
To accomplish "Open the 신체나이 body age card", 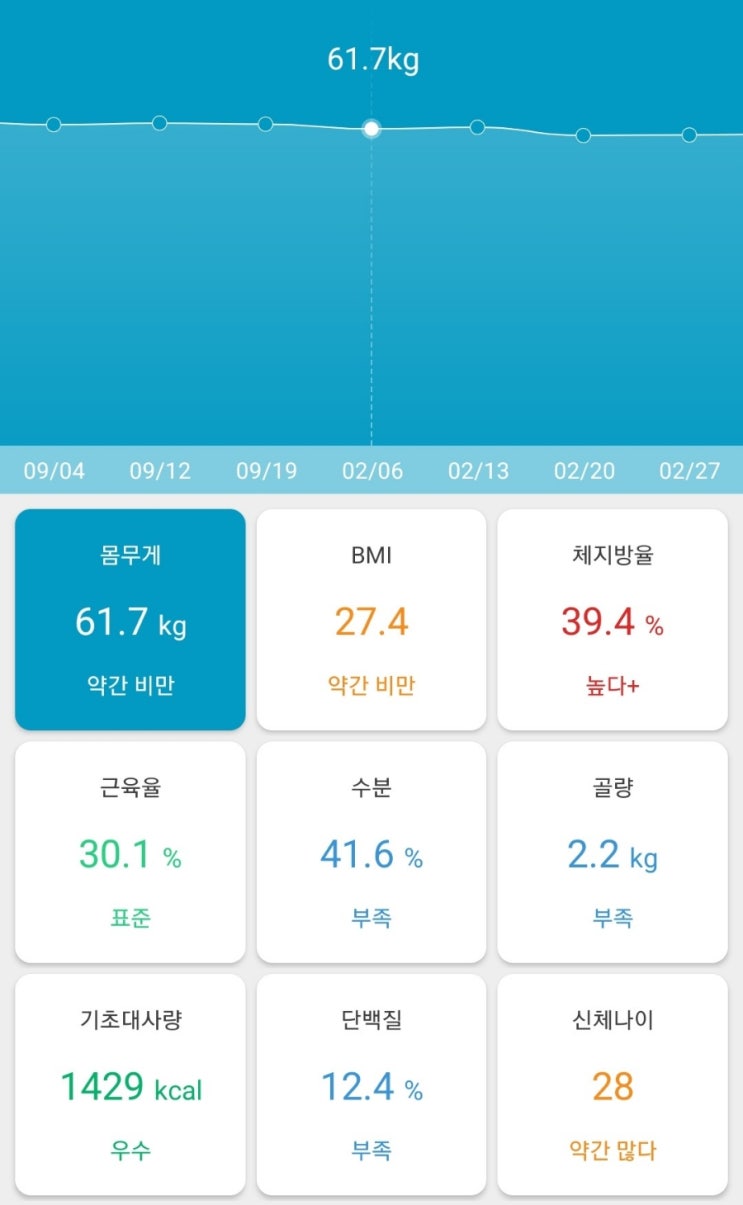I will tap(612, 1085).
